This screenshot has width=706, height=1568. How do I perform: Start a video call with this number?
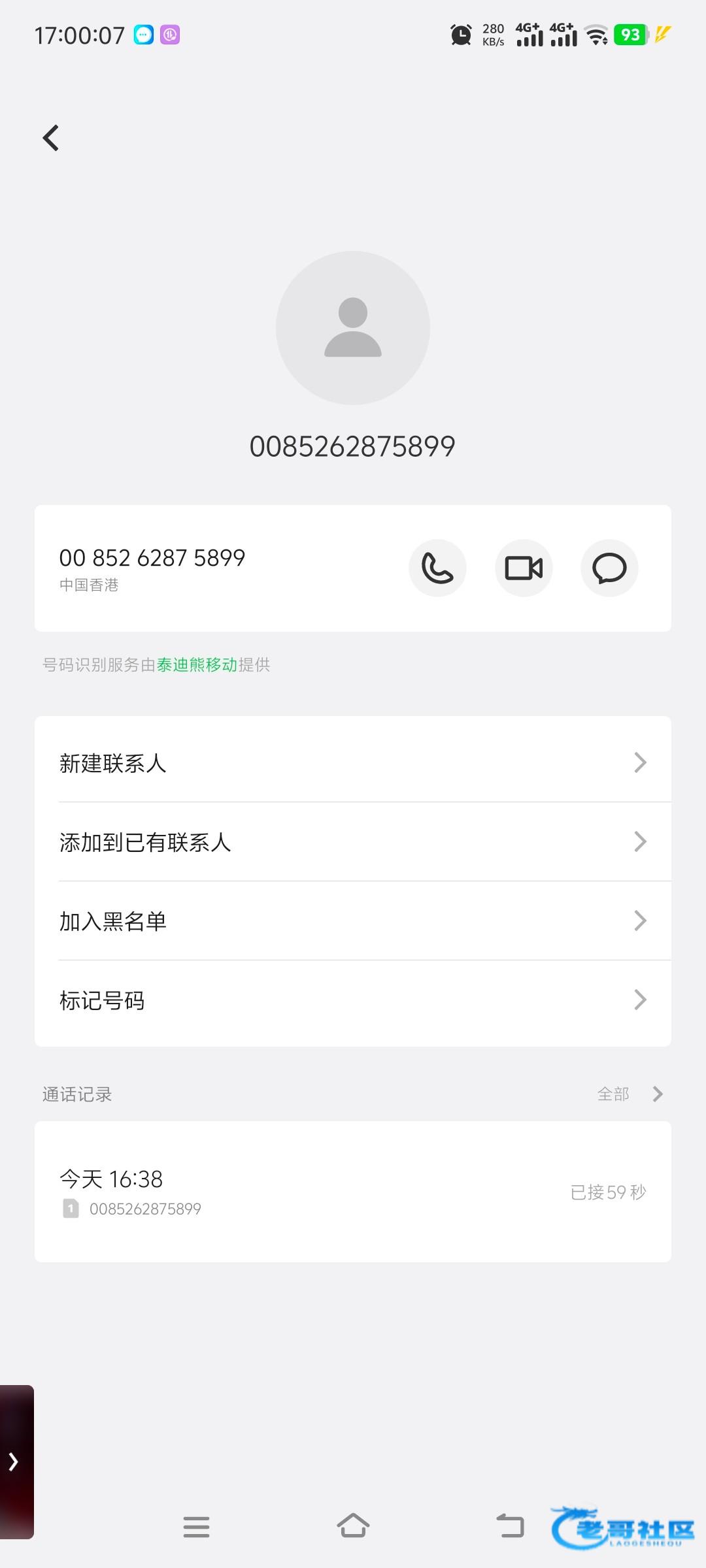(x=524, y=568)
